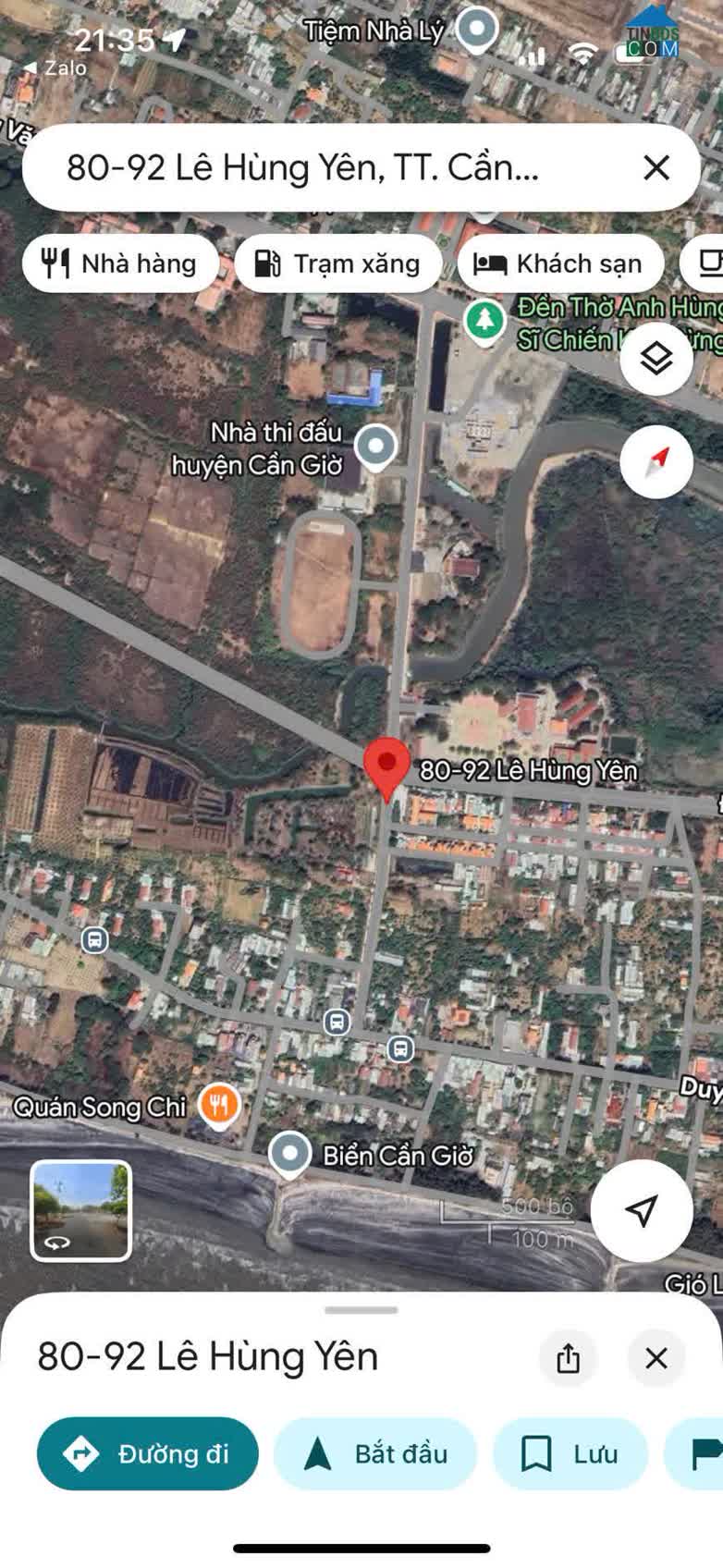The width and height of the screenshot is (723, 1568).
Task: Return to Zalo via the back link
Action: 55,68
